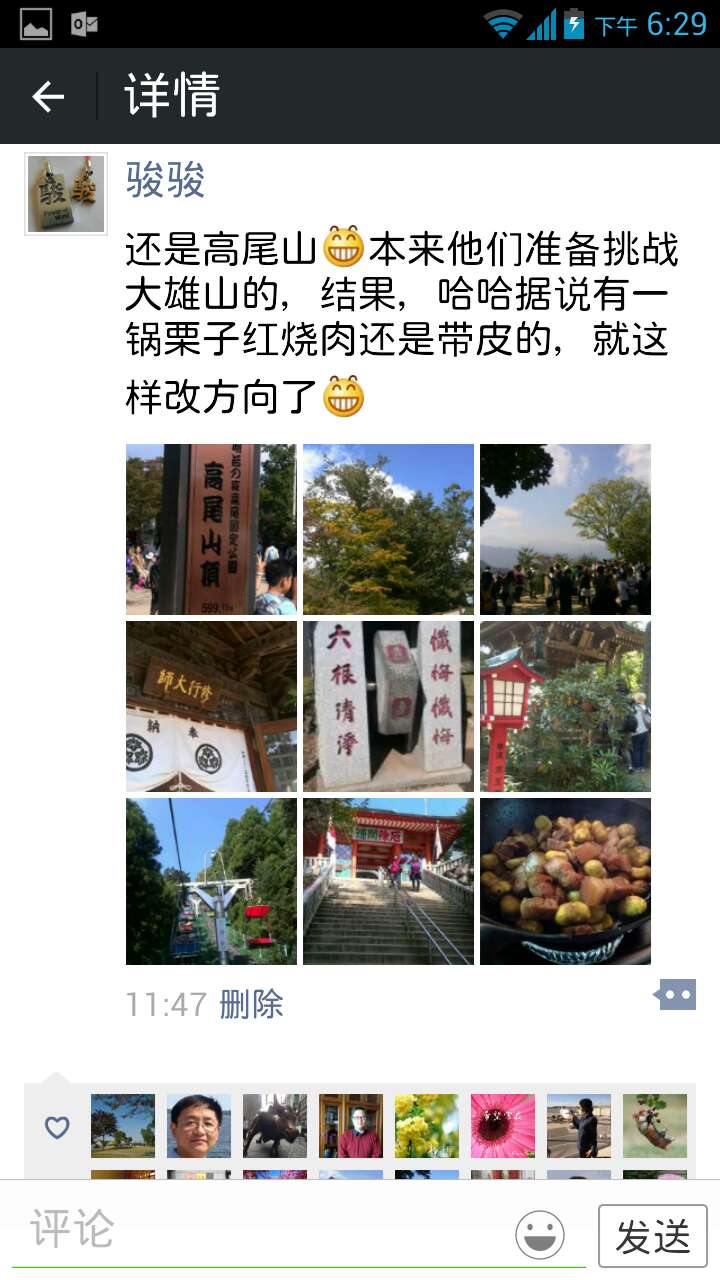Open the 骏骏 username link
Screen dimensions: 720x1280
165,180
